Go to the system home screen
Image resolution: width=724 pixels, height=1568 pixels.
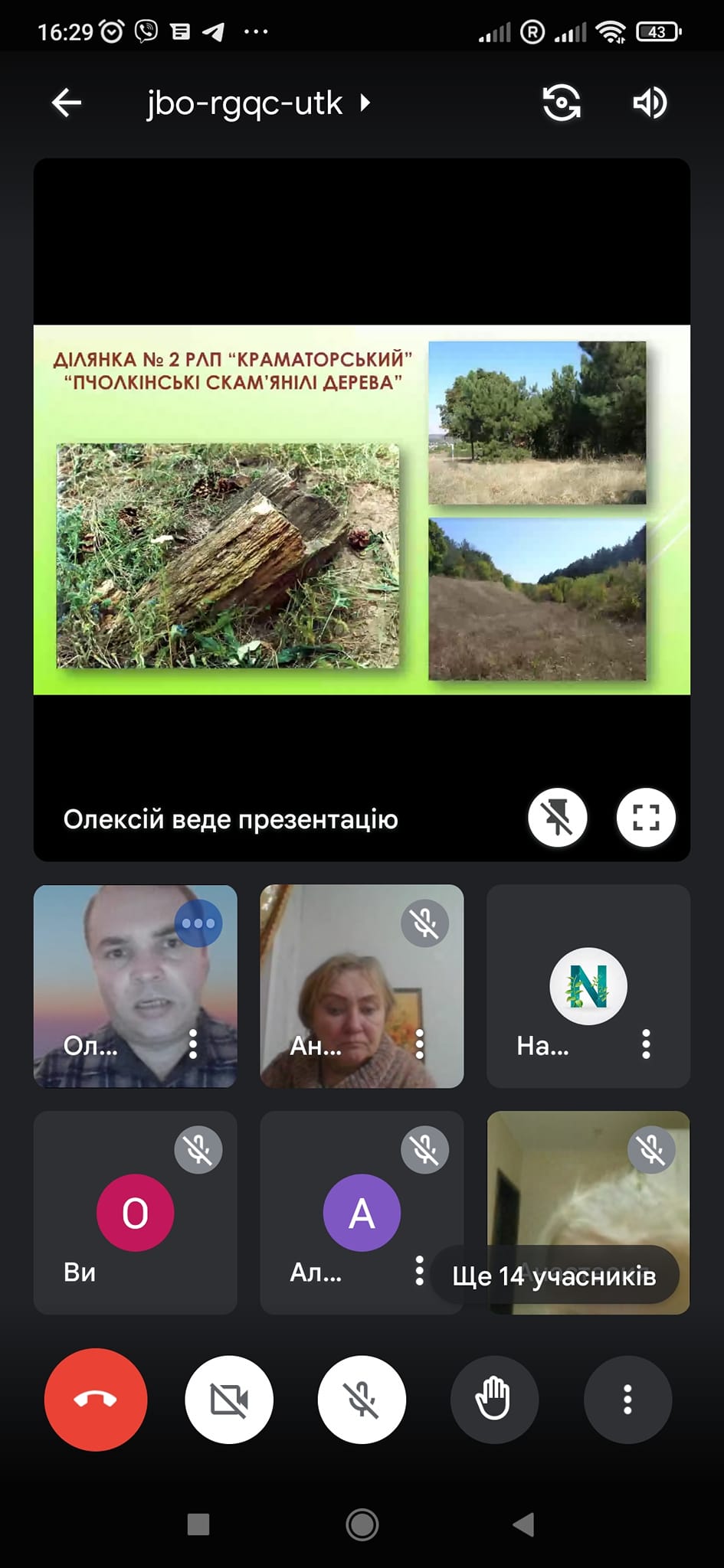click(x=362, y=1524)
